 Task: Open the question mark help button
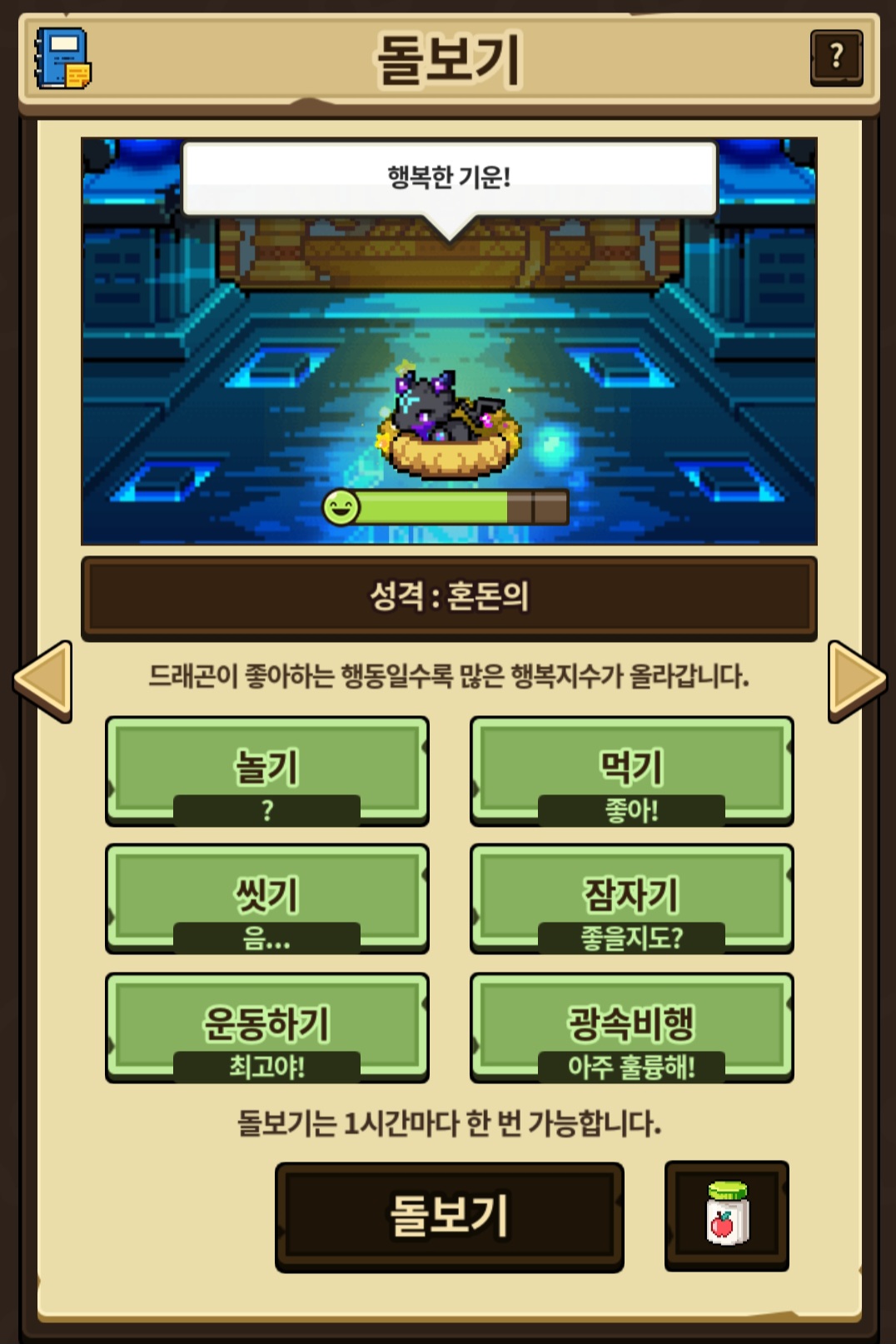[836, 57]
